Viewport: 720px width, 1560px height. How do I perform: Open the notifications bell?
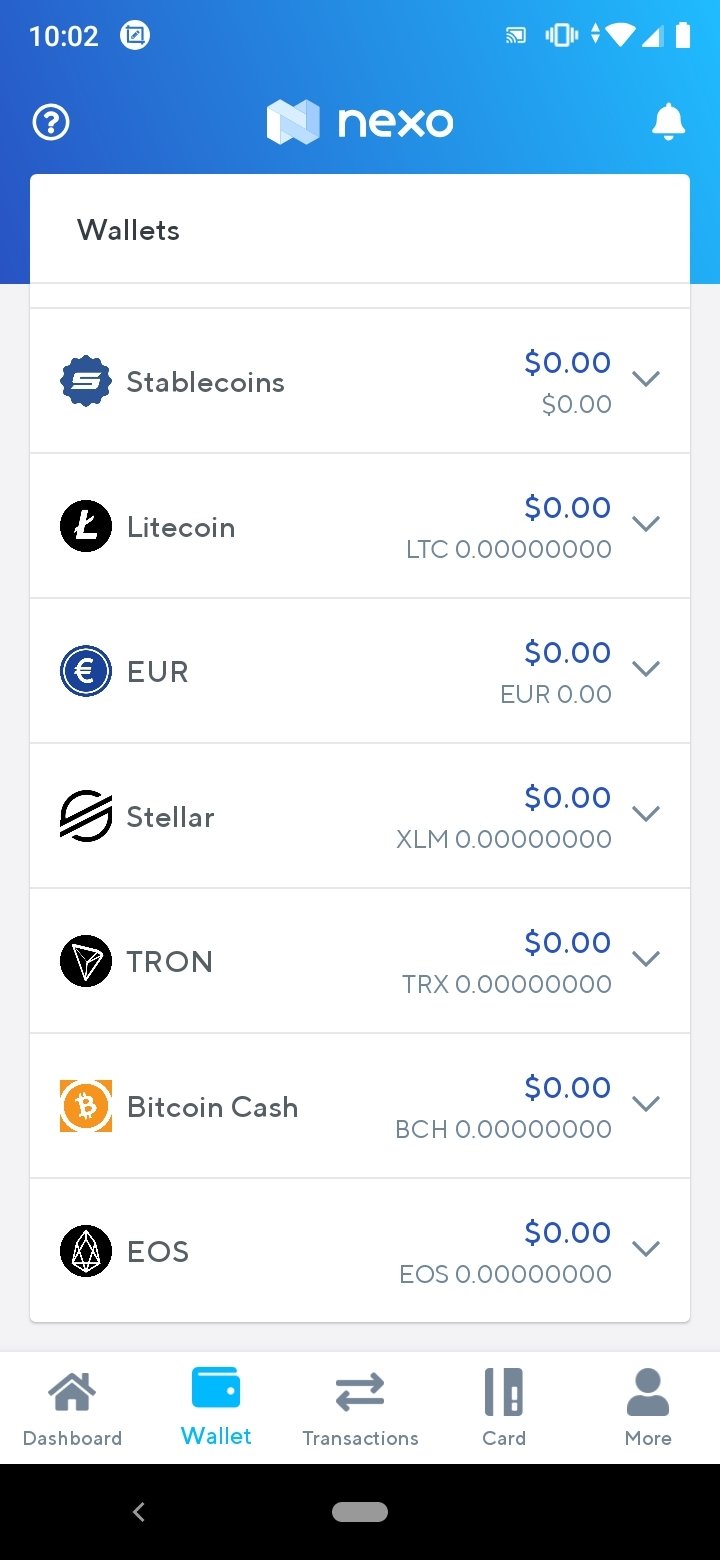[668, 122]
